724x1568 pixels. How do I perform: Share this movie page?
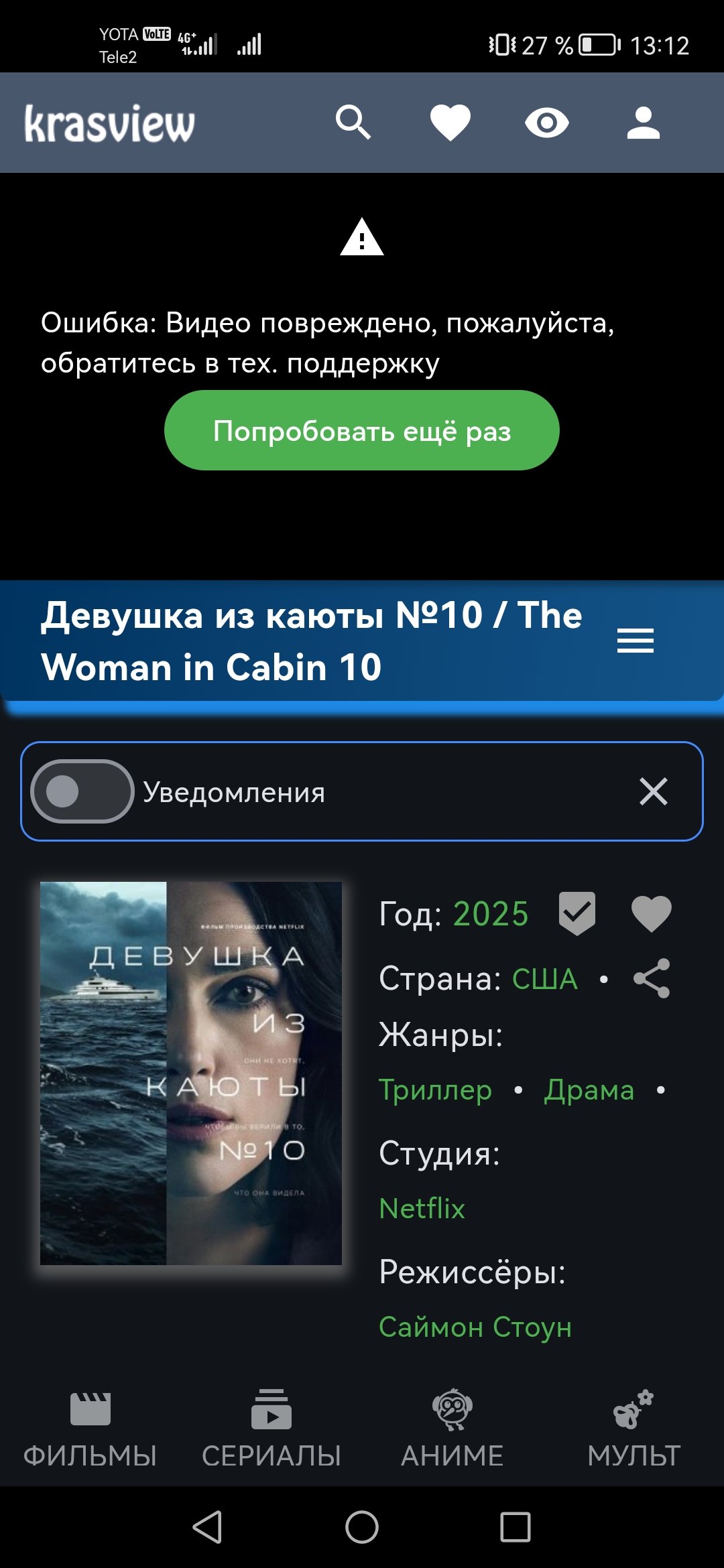(x=652, y=978)
